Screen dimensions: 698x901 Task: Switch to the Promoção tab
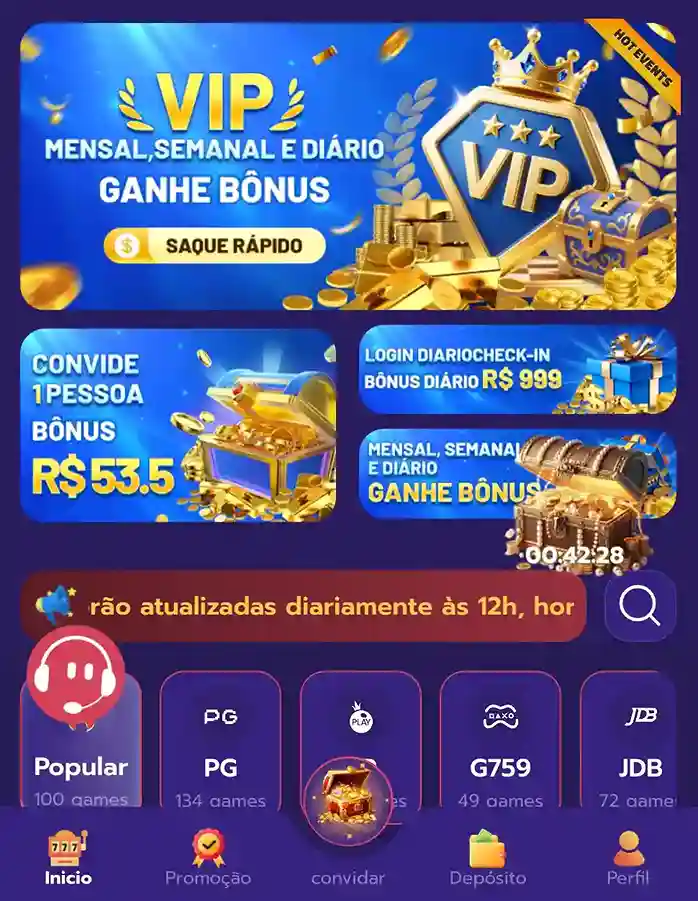coord(208,857)
